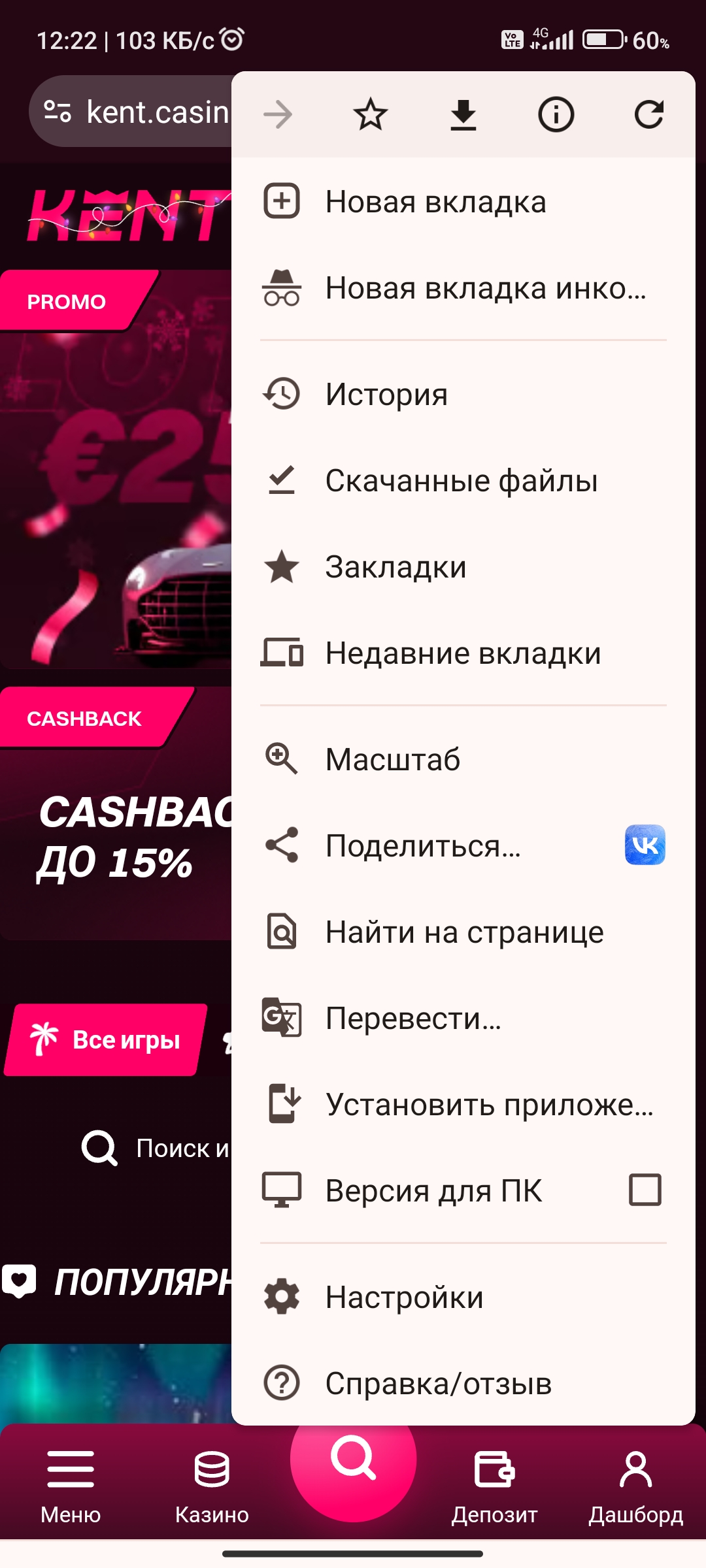Image resolution: width=706 pixels, height=1568 pixels.
Task: Tap Перевести… to translate page
Action: tap(413, 1019)
